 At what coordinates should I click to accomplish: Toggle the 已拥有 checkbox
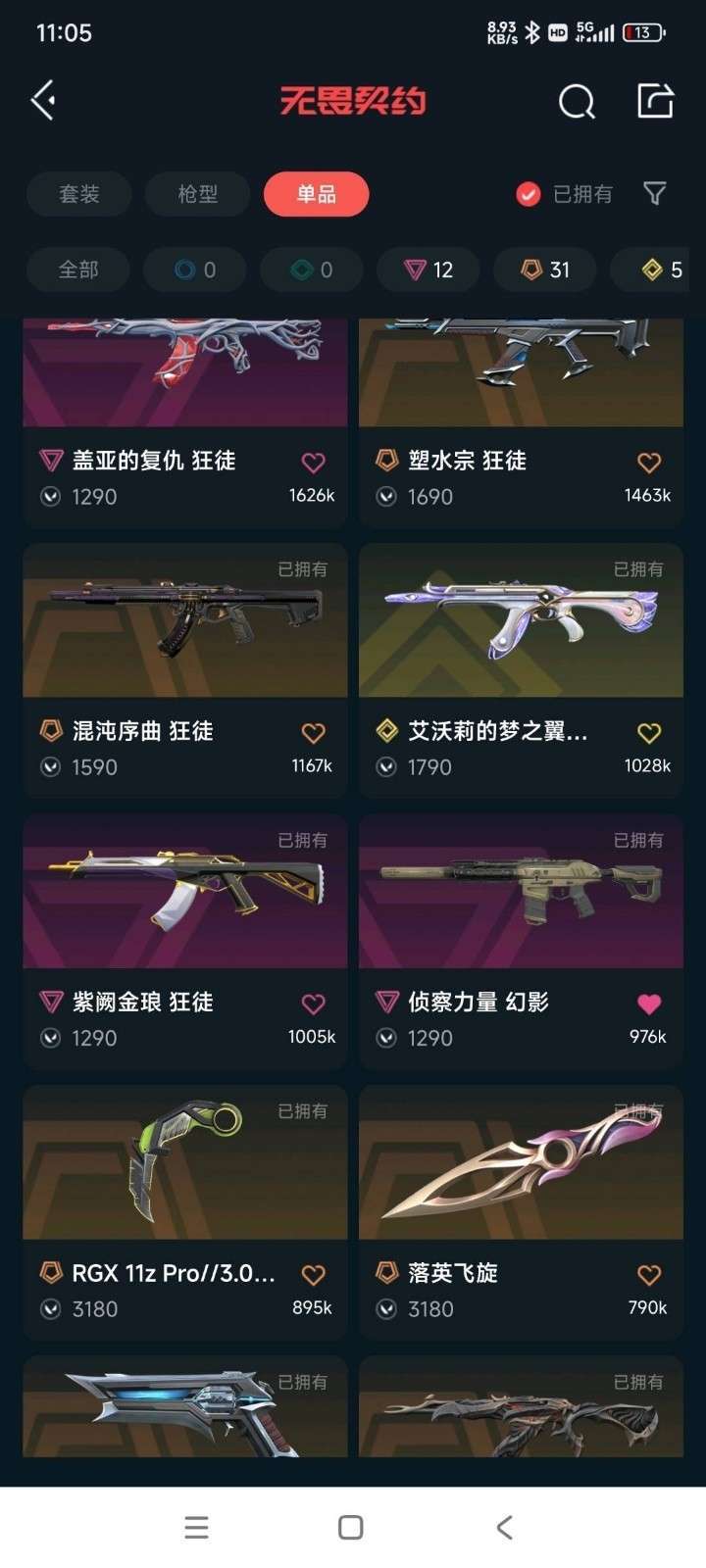coord(529,194)
